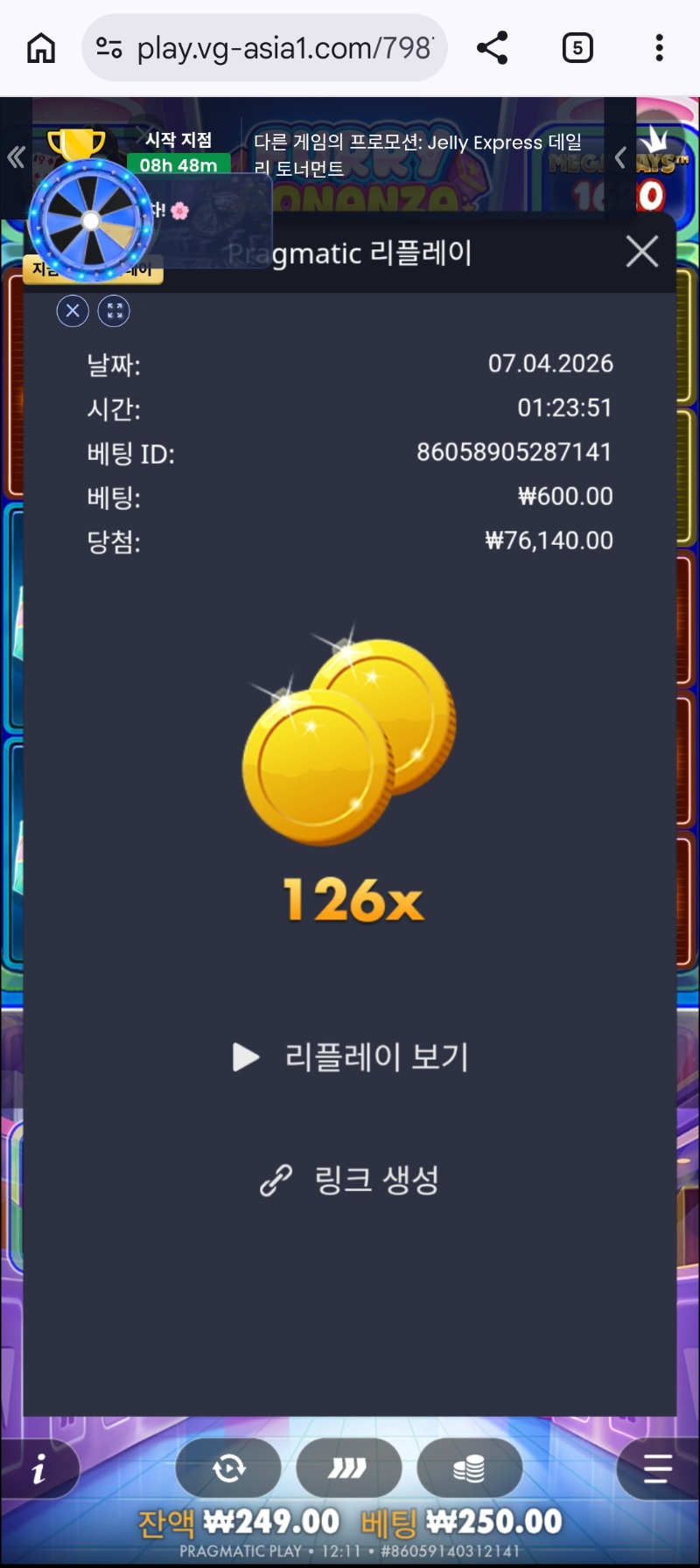
Task: Open the game info button
Action: [x=38, y=1470]
